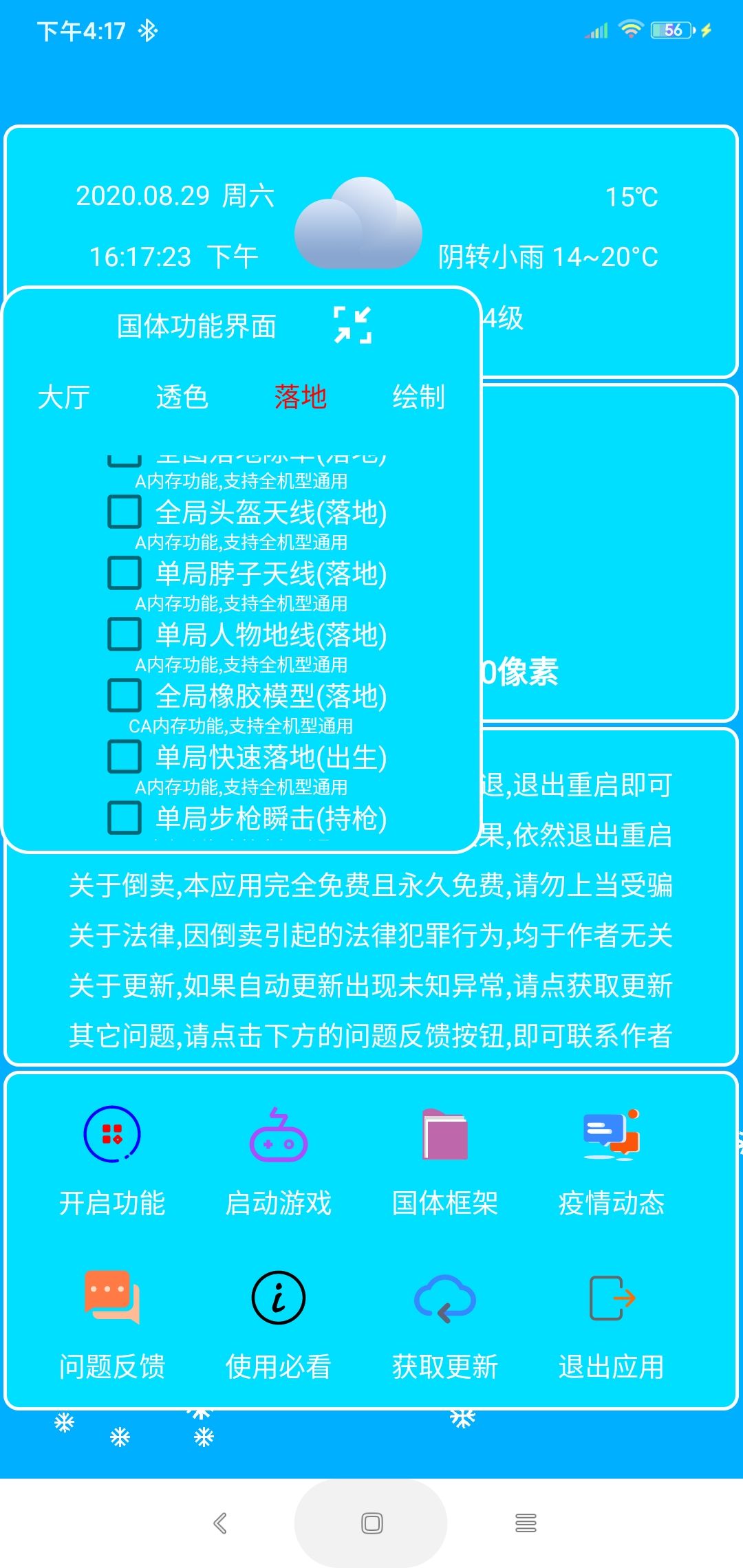Collapse the 国体功能界面 floating panel
743x1568 pixels.
[x=352, y=325]
